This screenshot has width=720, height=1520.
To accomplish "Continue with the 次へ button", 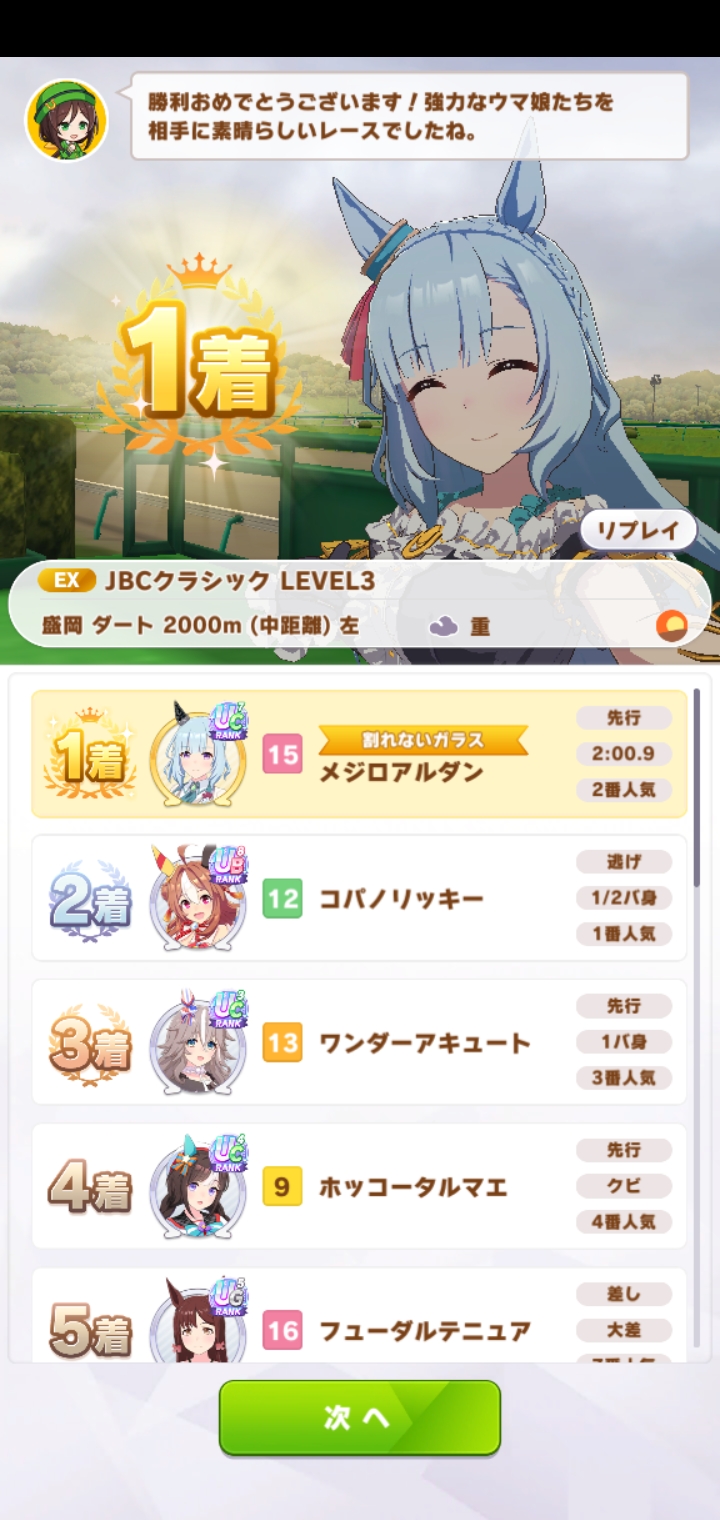I will click(x=359, y=1417).
